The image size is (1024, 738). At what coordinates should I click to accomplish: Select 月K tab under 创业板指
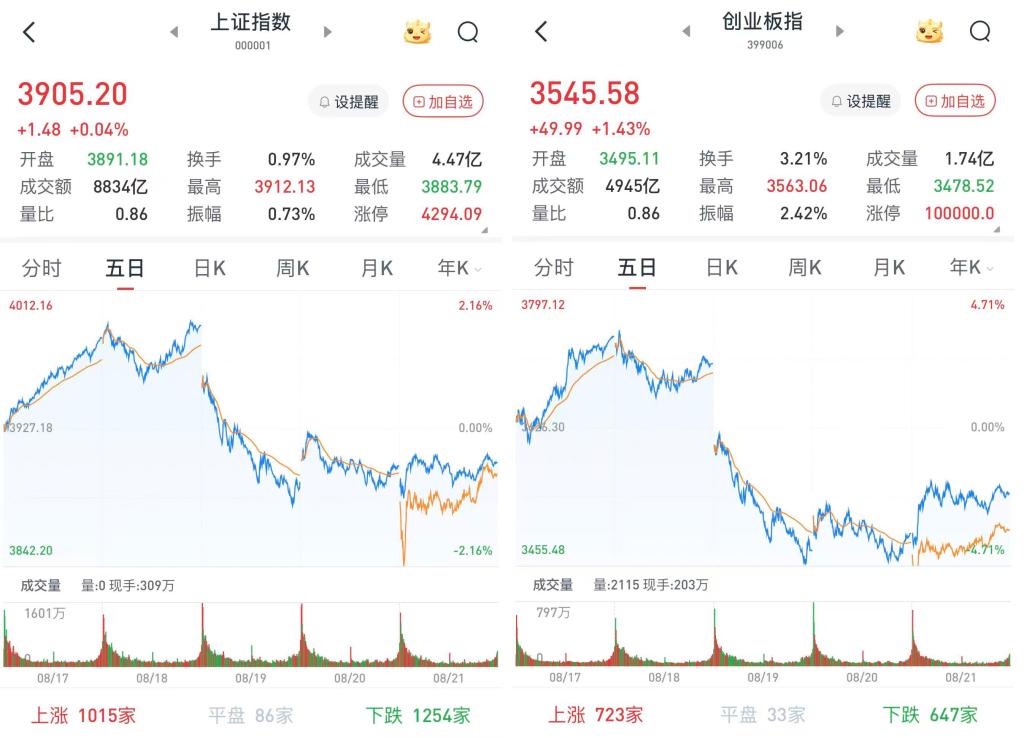point(889,267)
